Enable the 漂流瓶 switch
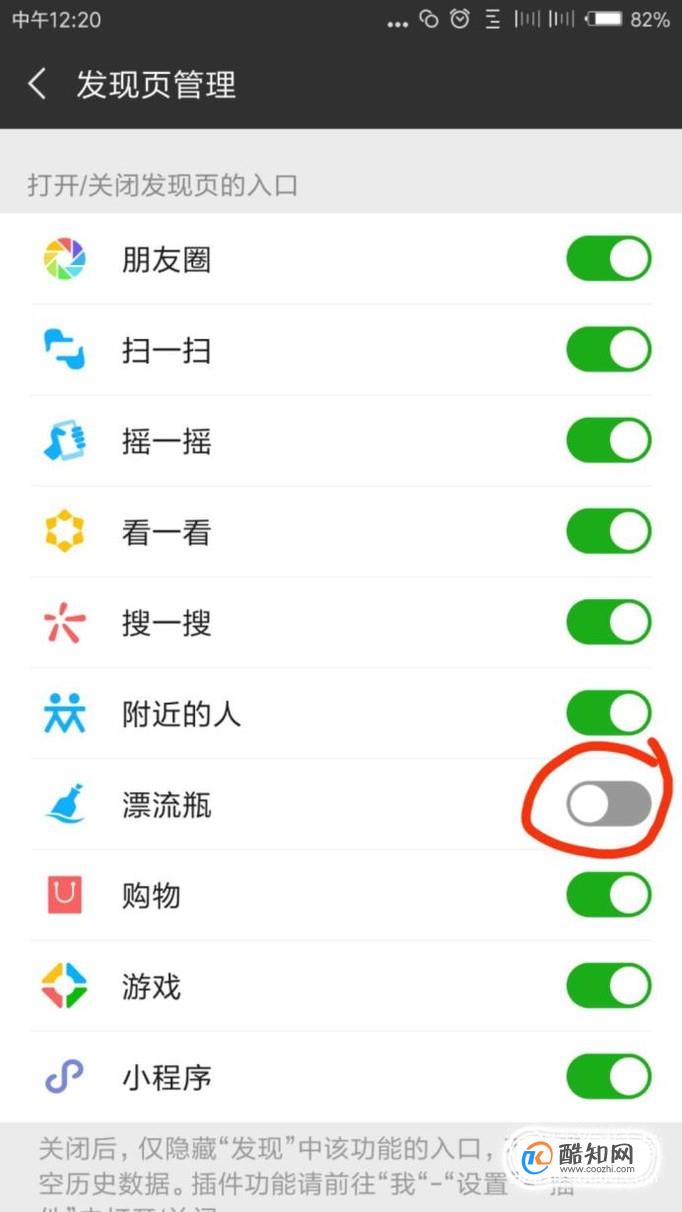Screen dimensions: 682x1212 (x=609, y=805)
